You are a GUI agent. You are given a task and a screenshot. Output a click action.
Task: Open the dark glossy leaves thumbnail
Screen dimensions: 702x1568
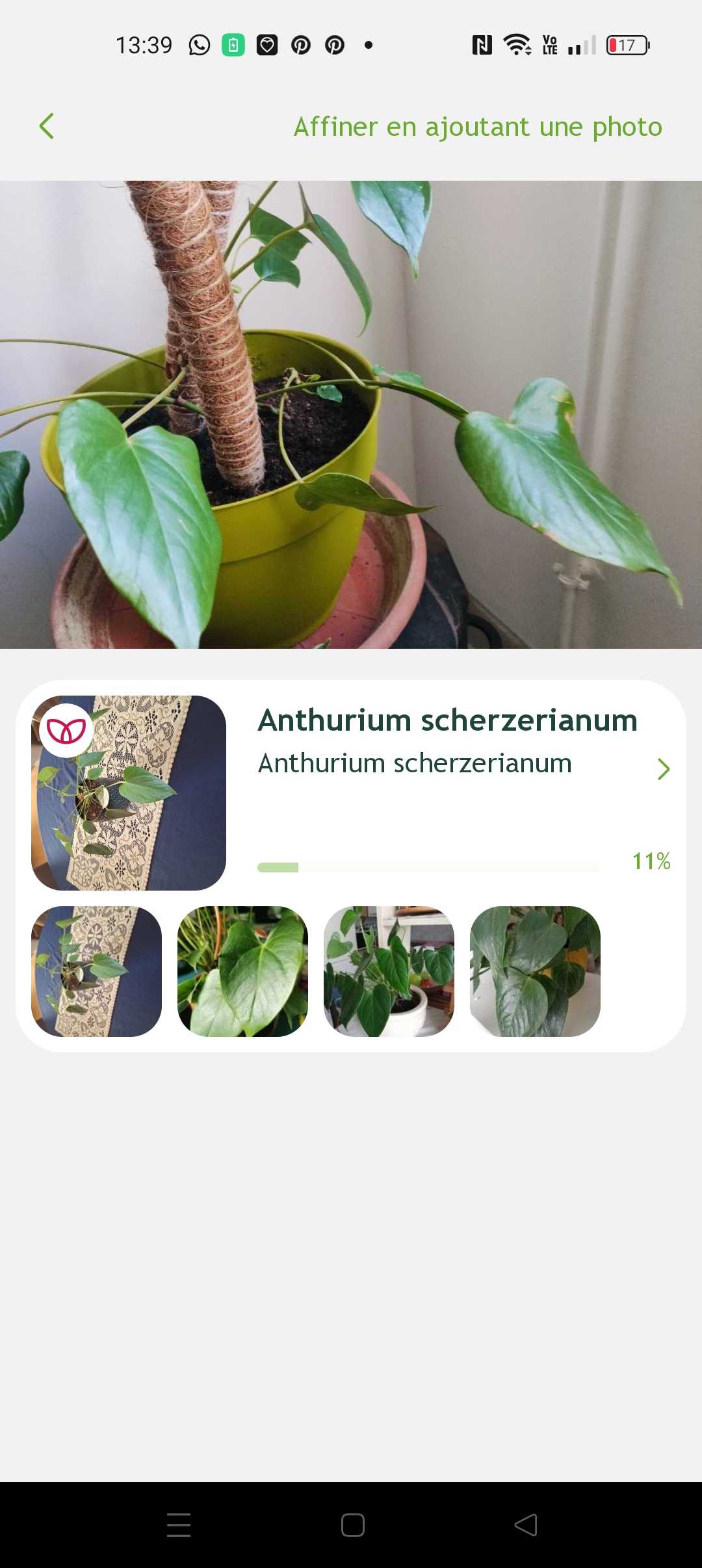pyautogui.click(x=535, y=971)
